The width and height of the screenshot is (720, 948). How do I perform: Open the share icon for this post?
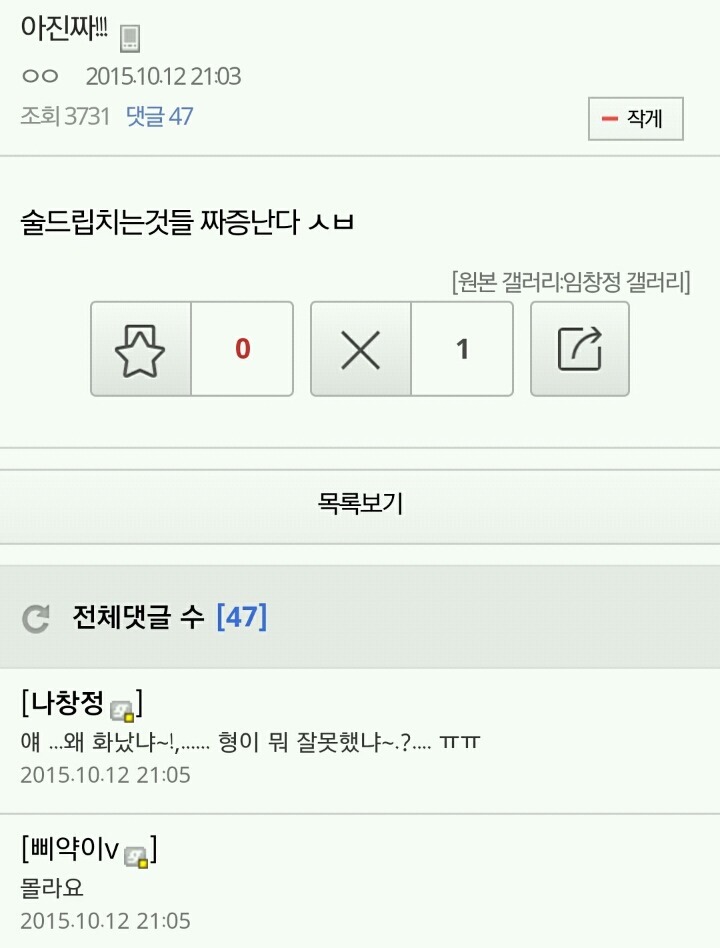click(580, 348)
